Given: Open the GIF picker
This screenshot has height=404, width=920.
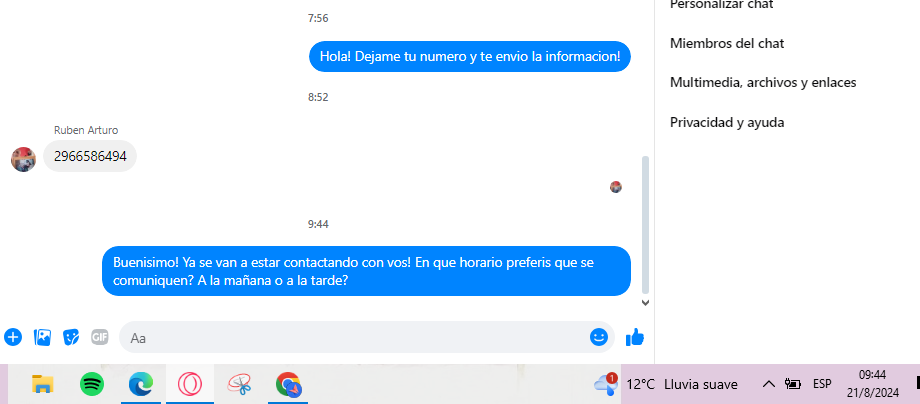Looking at the screenshot, I should (100, 337).
